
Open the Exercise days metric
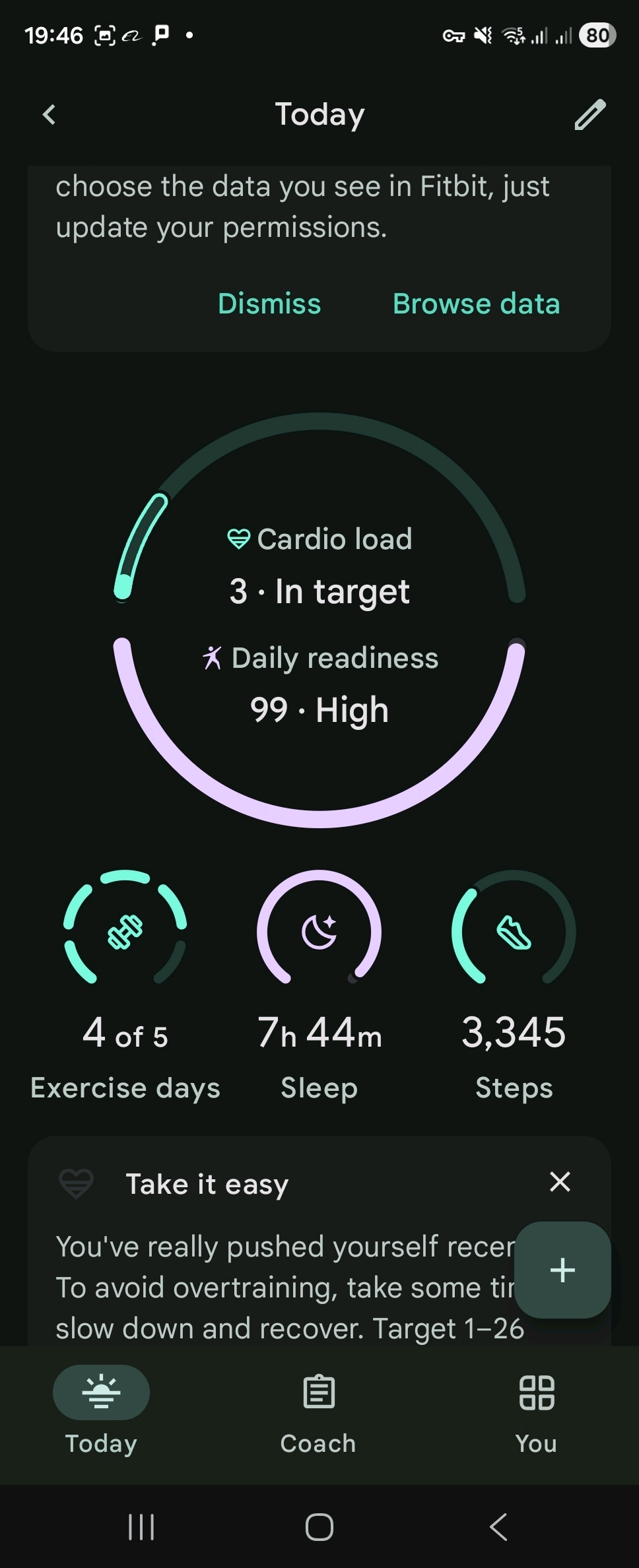pos(125,985)
